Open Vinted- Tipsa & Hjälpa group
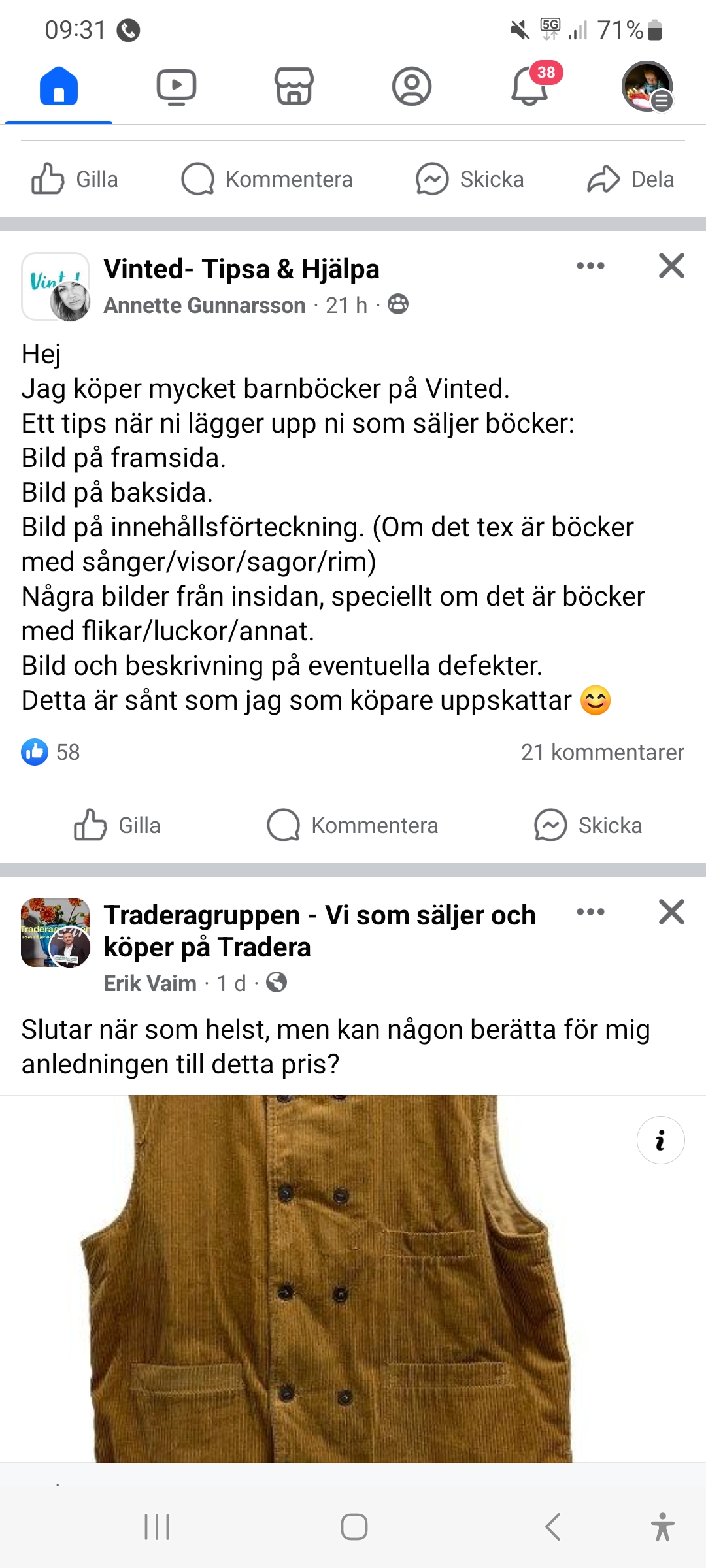 tap(241, 269)
